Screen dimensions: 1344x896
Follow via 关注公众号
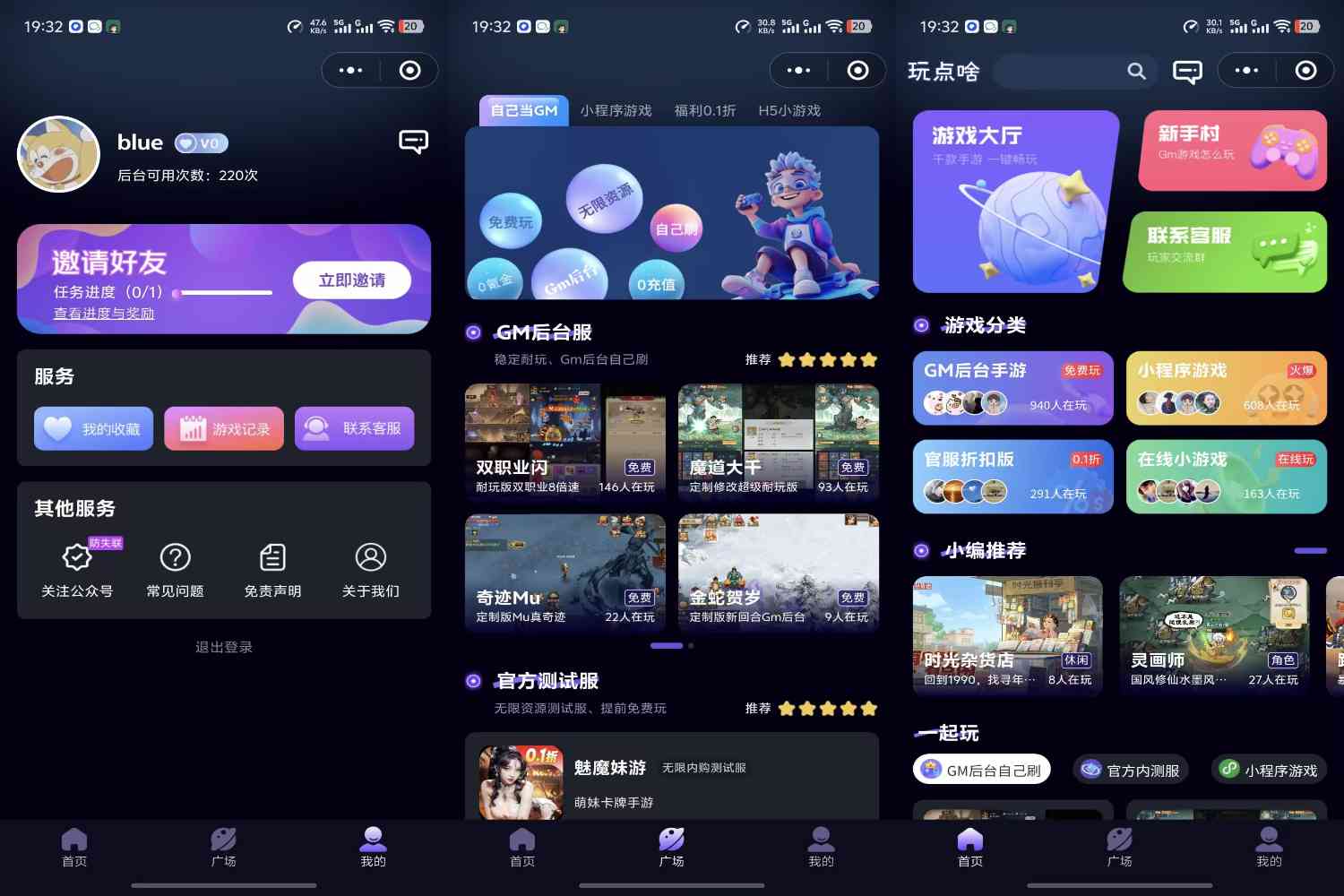[x=77, y=569]
